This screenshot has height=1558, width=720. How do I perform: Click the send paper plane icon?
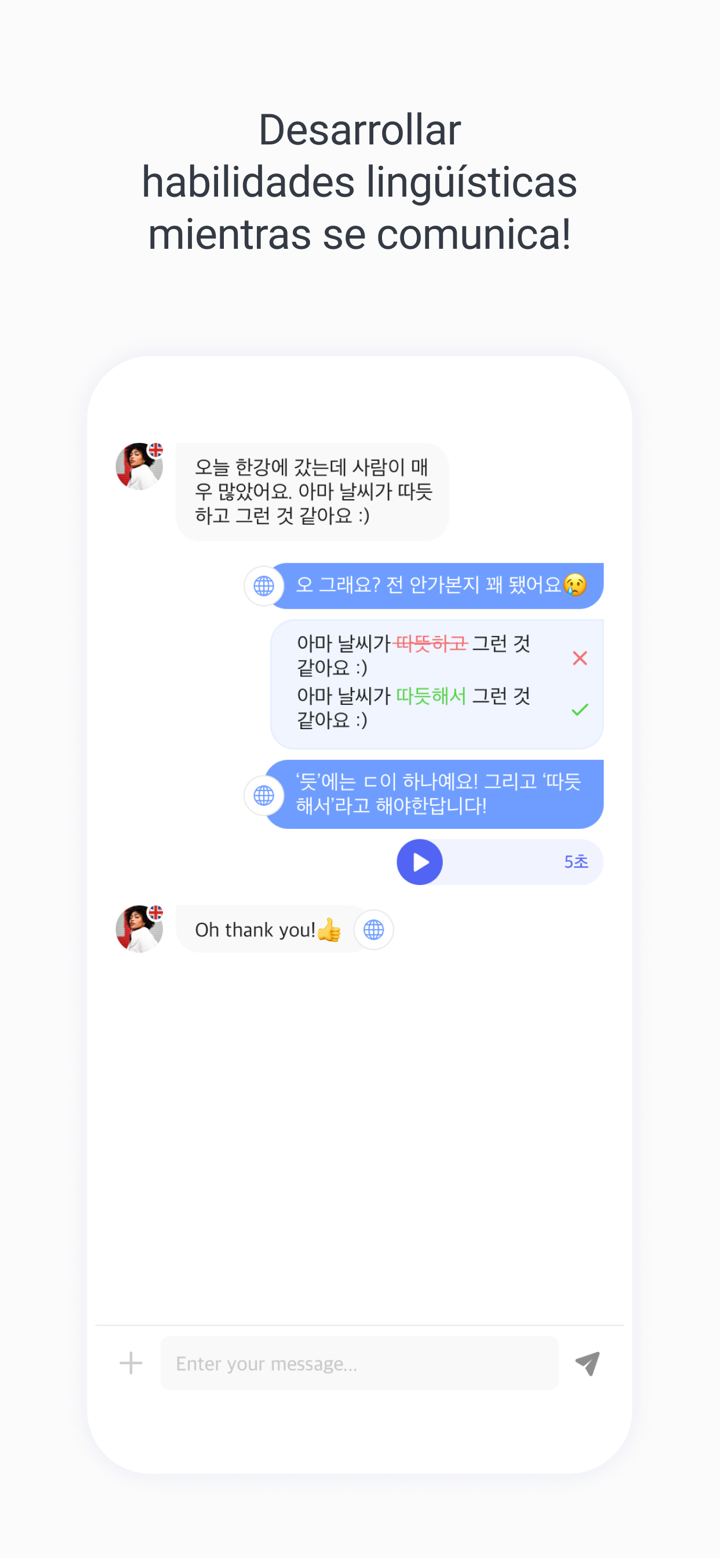[x=588, y=1362]
